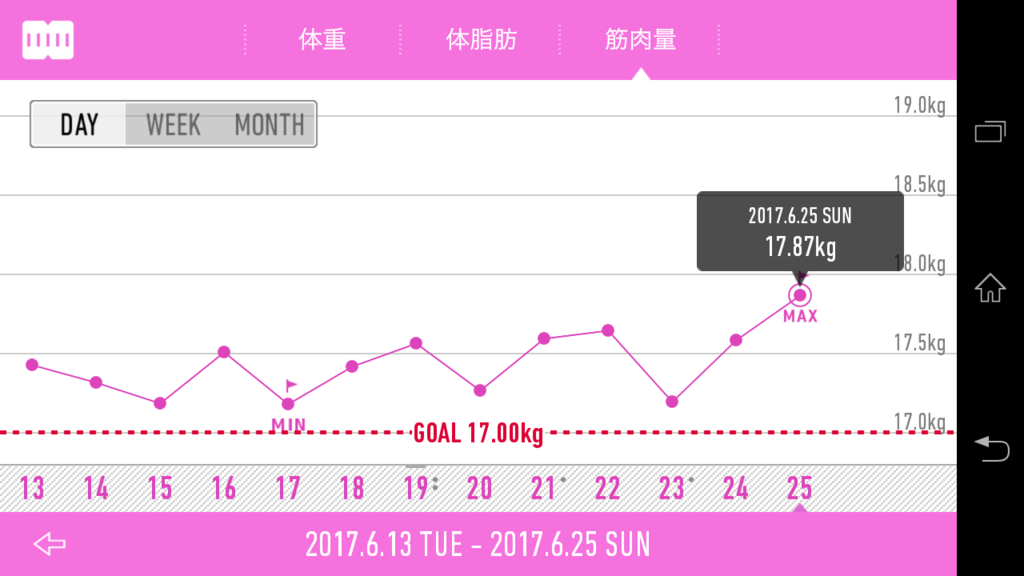1024x576 pixels.
Task: Select day 20 on the date axis
Action: pyautogui.click(x=480, y=488)
